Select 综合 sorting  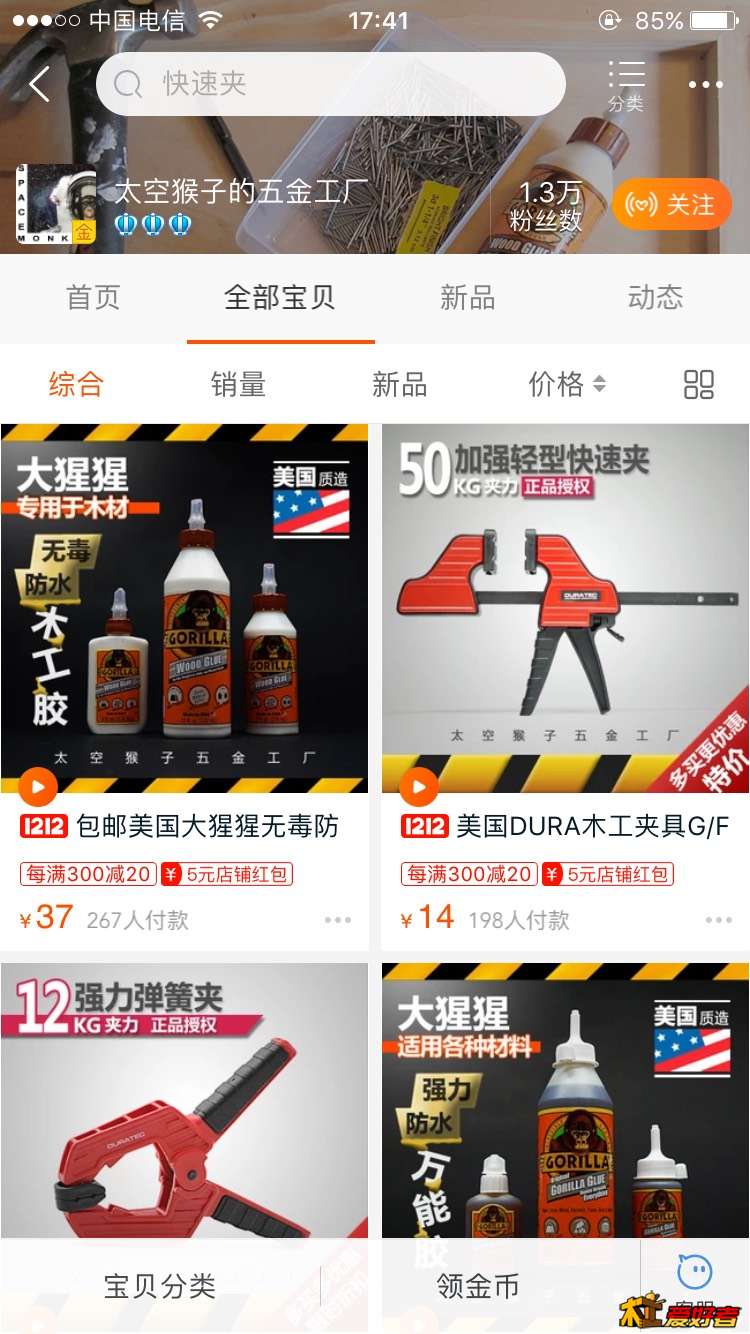(x=76, y=384)
